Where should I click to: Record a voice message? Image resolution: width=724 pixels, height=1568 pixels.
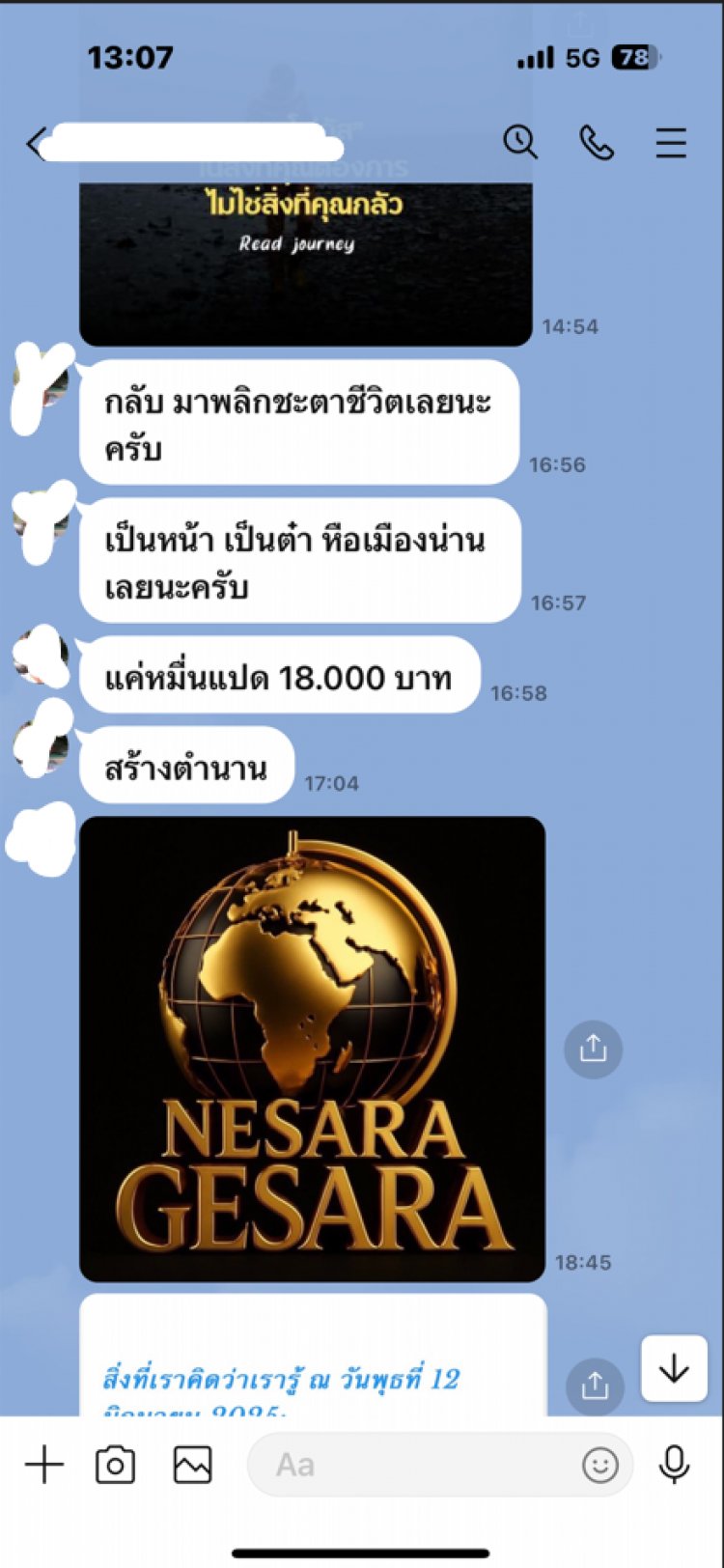pyautogui.click(x=674, y=1466)
